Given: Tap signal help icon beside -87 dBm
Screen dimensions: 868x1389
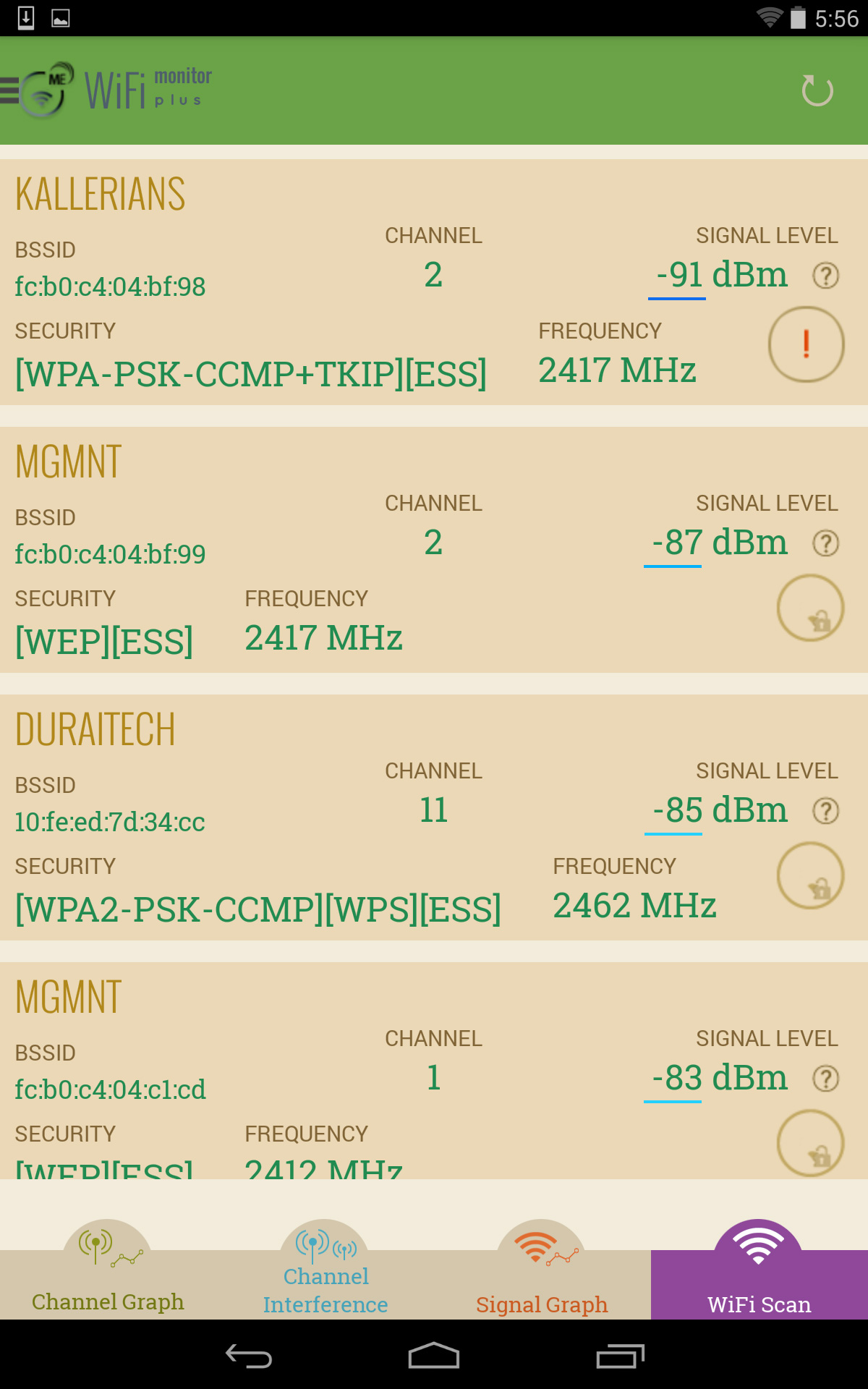Looking at the screenshot, I should (825, 543).
